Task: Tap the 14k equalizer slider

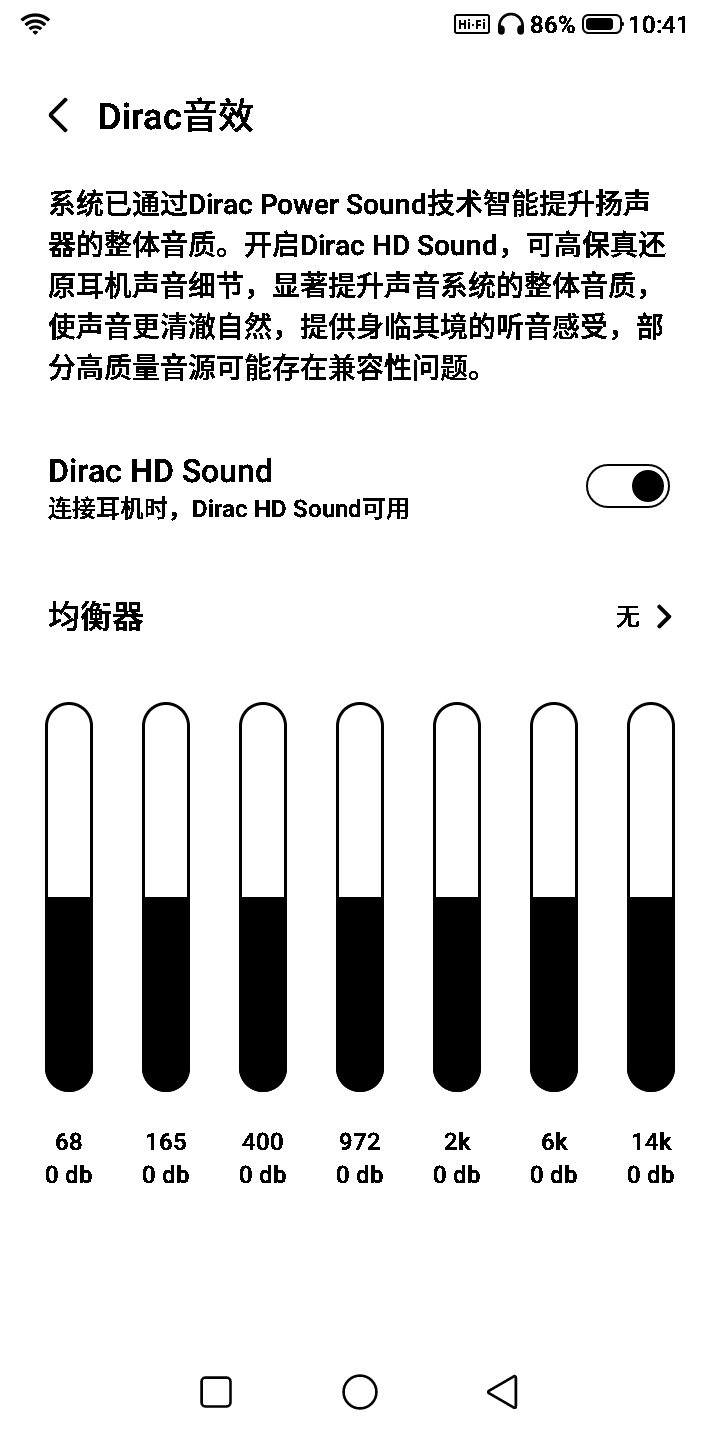Action: pyautogui.click(x=651, y=897)
